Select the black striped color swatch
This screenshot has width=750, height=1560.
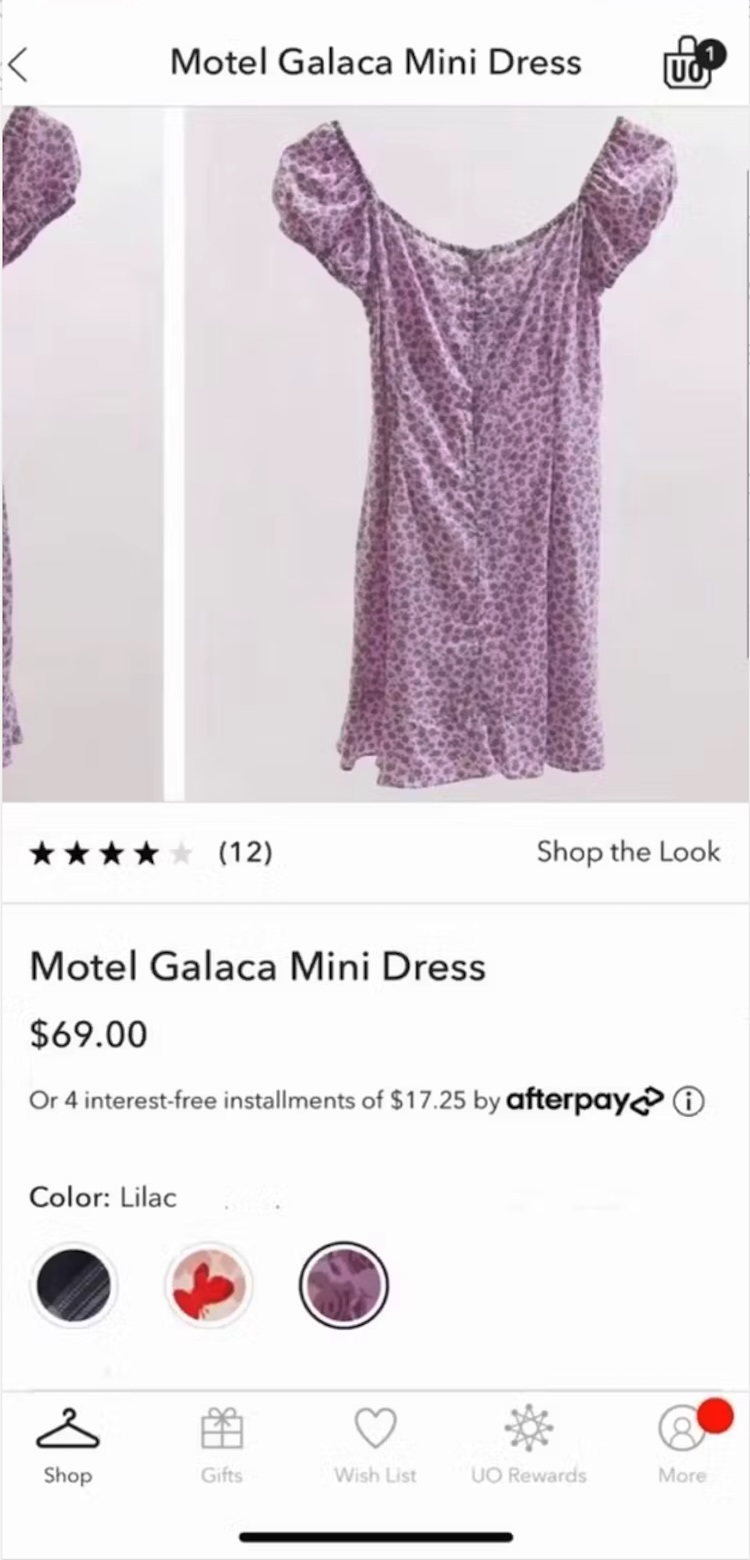74,1285
